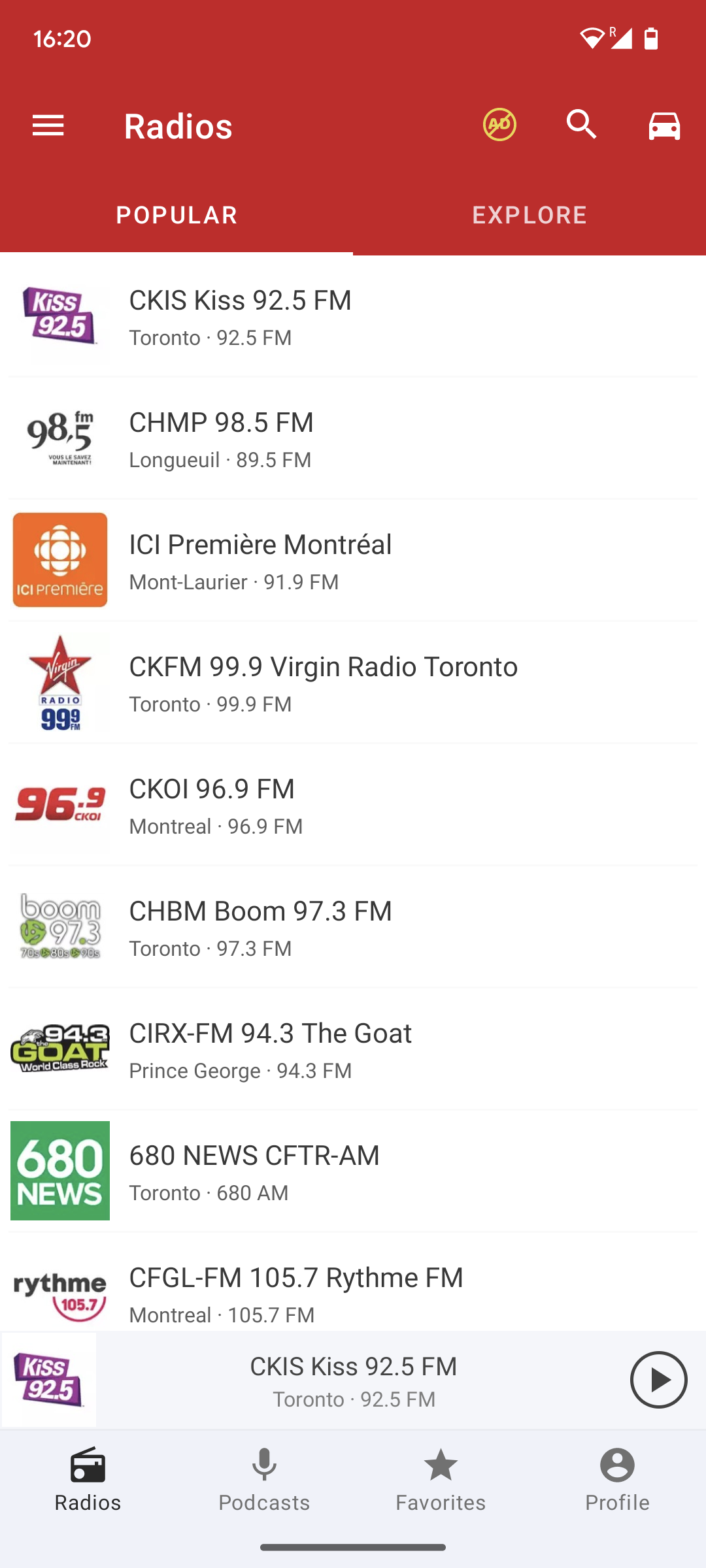Choose CIRX-FM 94.3 The Goat
Screen dimensions: 706x1568
point(353,1049)
